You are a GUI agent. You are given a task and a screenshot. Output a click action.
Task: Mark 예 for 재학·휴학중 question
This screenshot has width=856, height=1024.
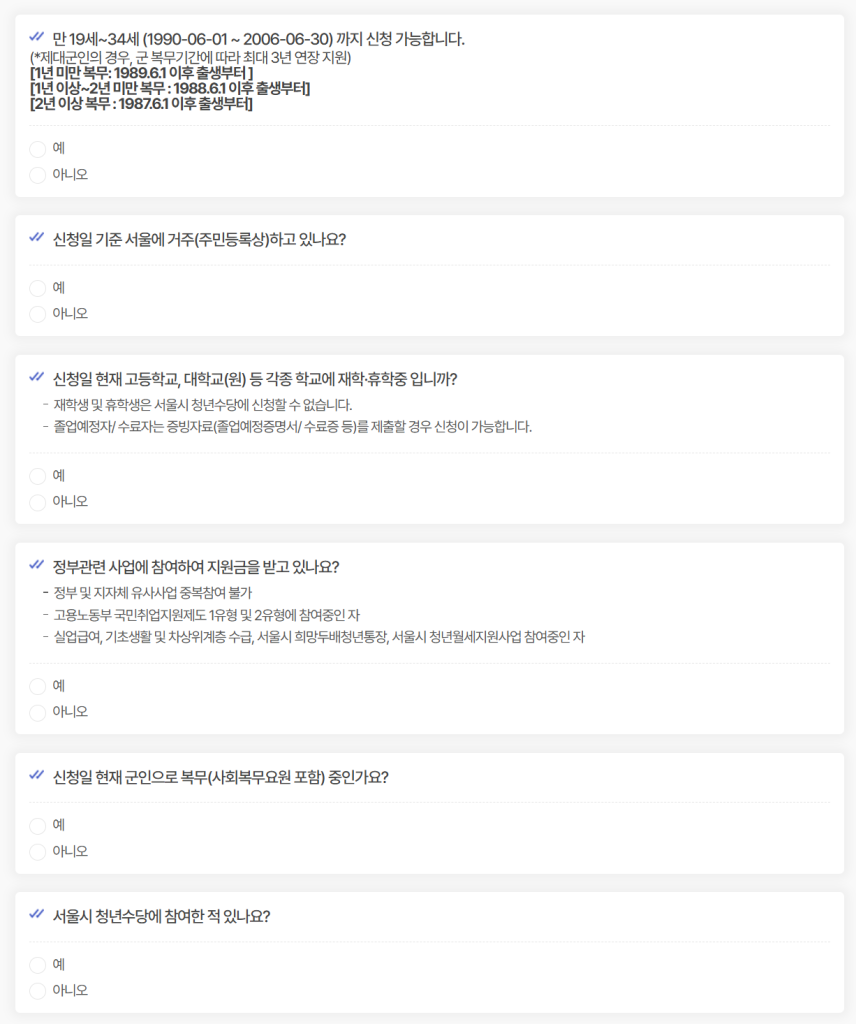38,476
